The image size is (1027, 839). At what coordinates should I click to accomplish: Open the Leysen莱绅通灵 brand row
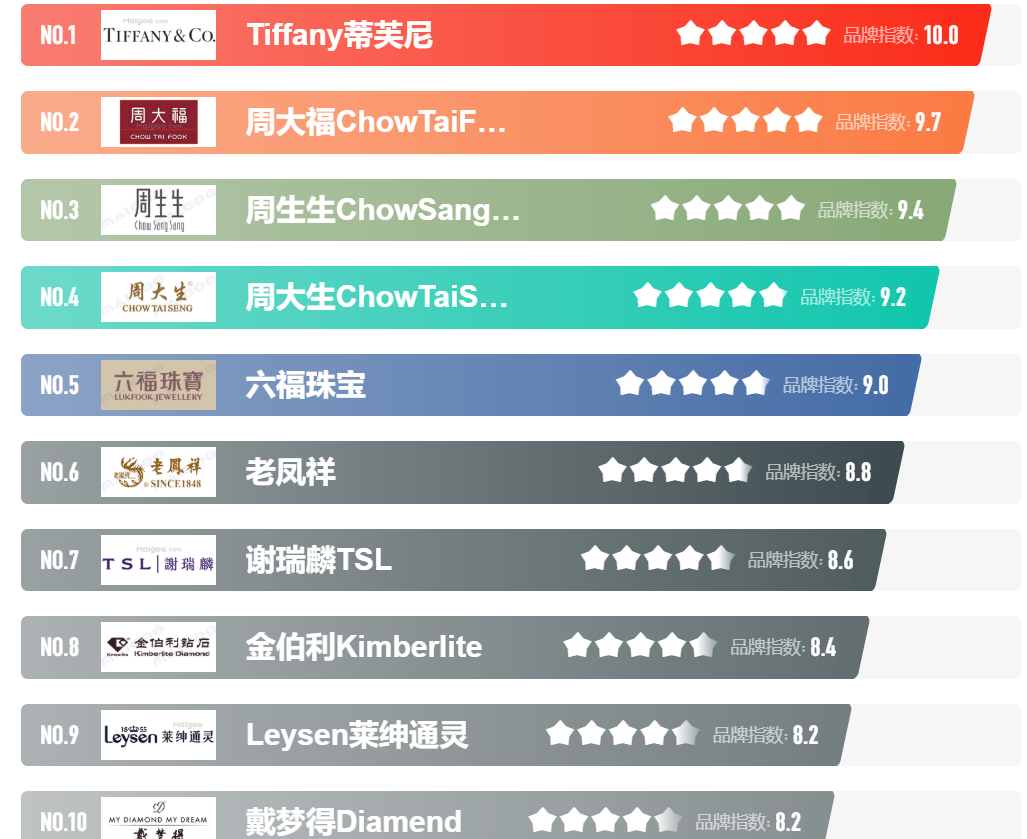tap(357, 735)
